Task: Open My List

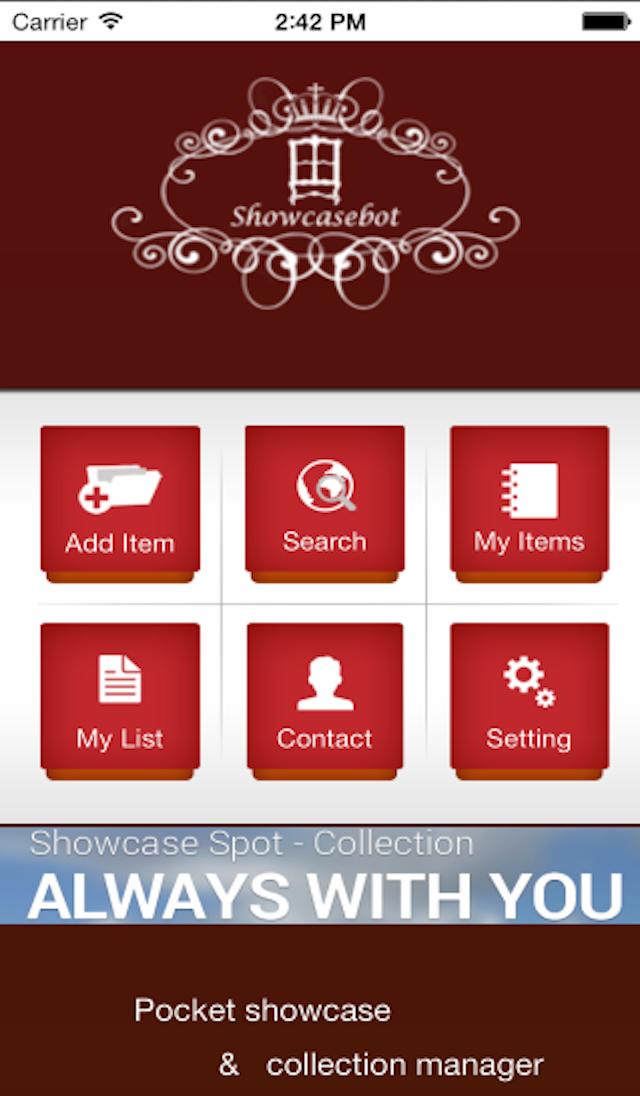Action: point(120,700)
